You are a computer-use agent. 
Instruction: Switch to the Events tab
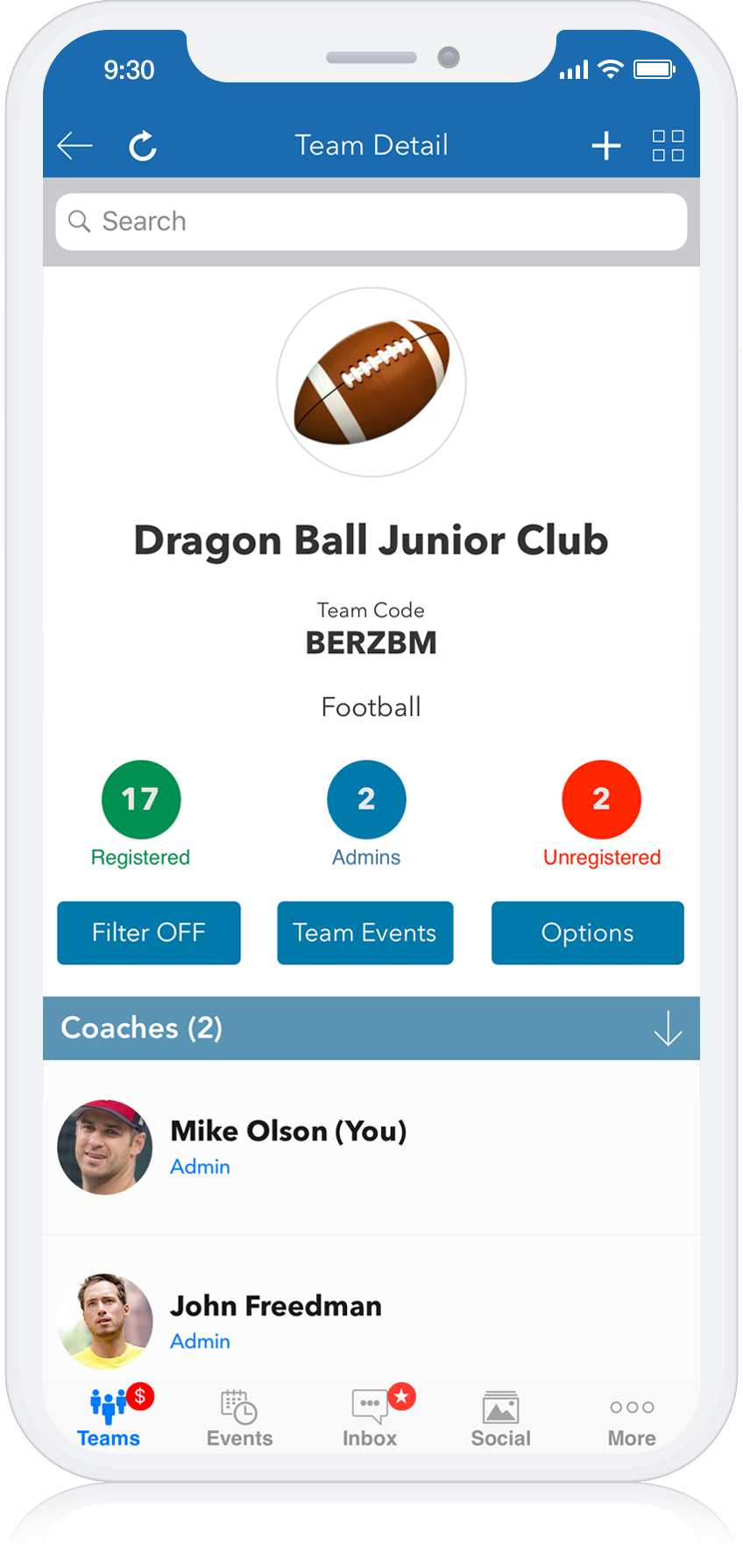point(239,1418)
